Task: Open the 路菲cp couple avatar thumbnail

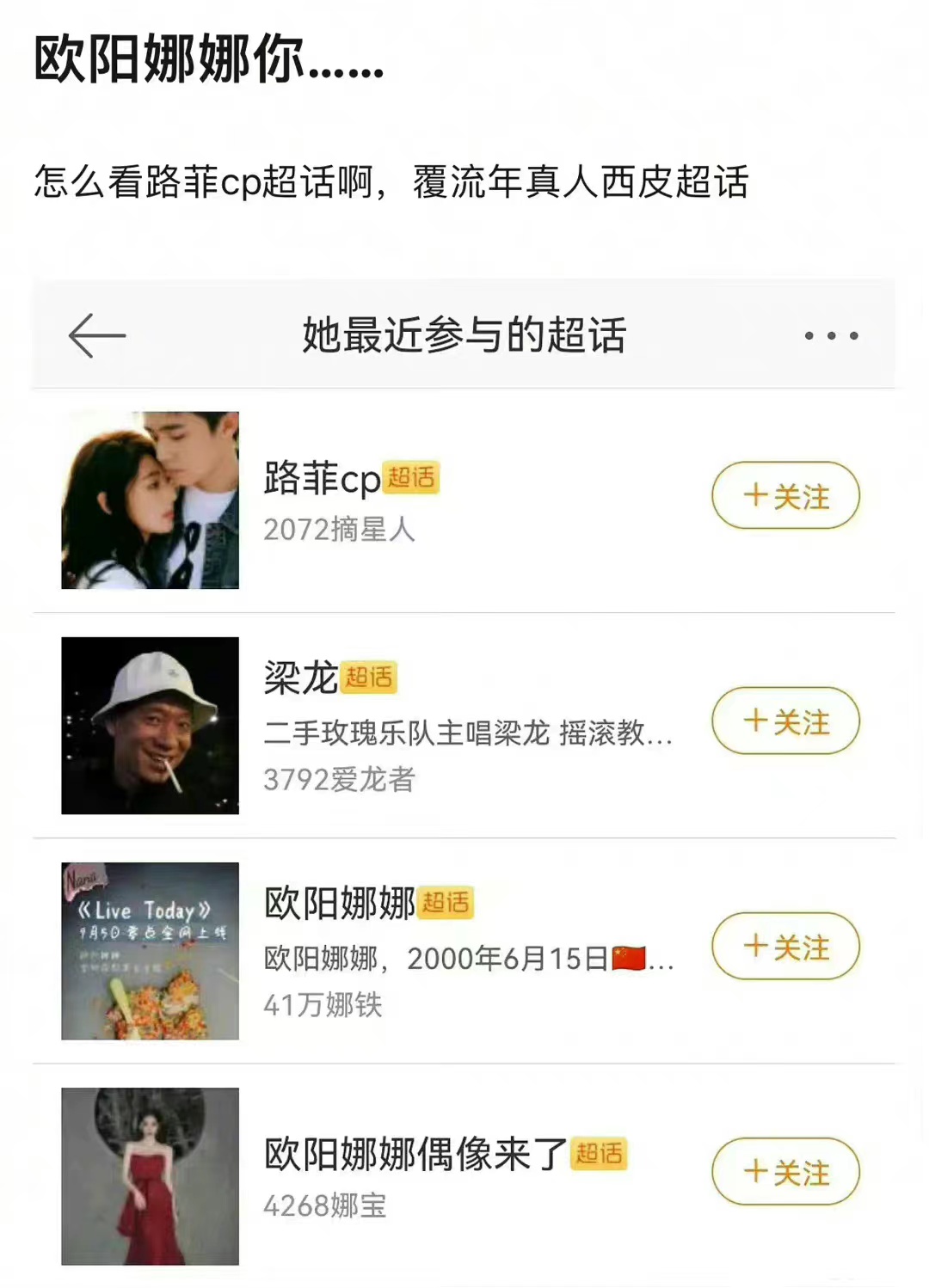Action: [150, 500]
